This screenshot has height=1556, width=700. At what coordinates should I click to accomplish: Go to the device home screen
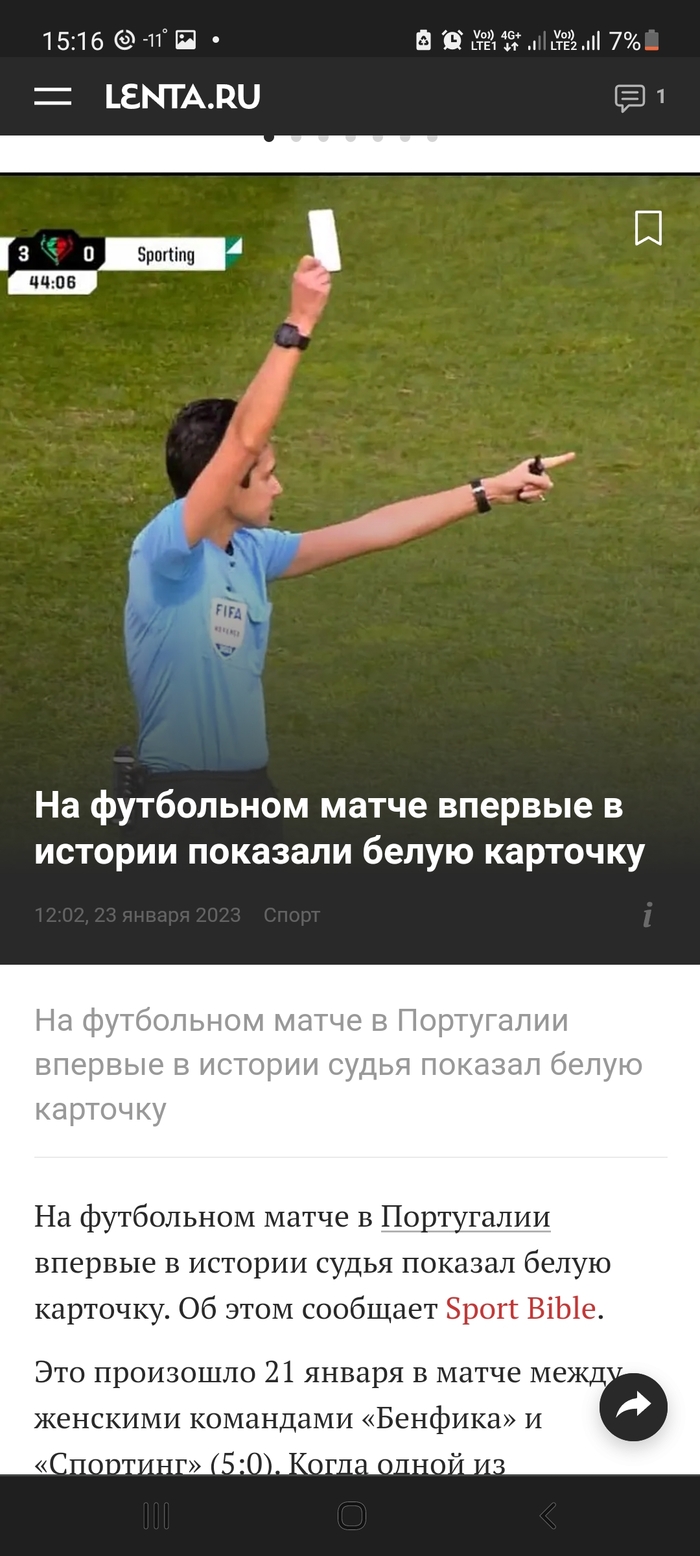point(351,1516)
